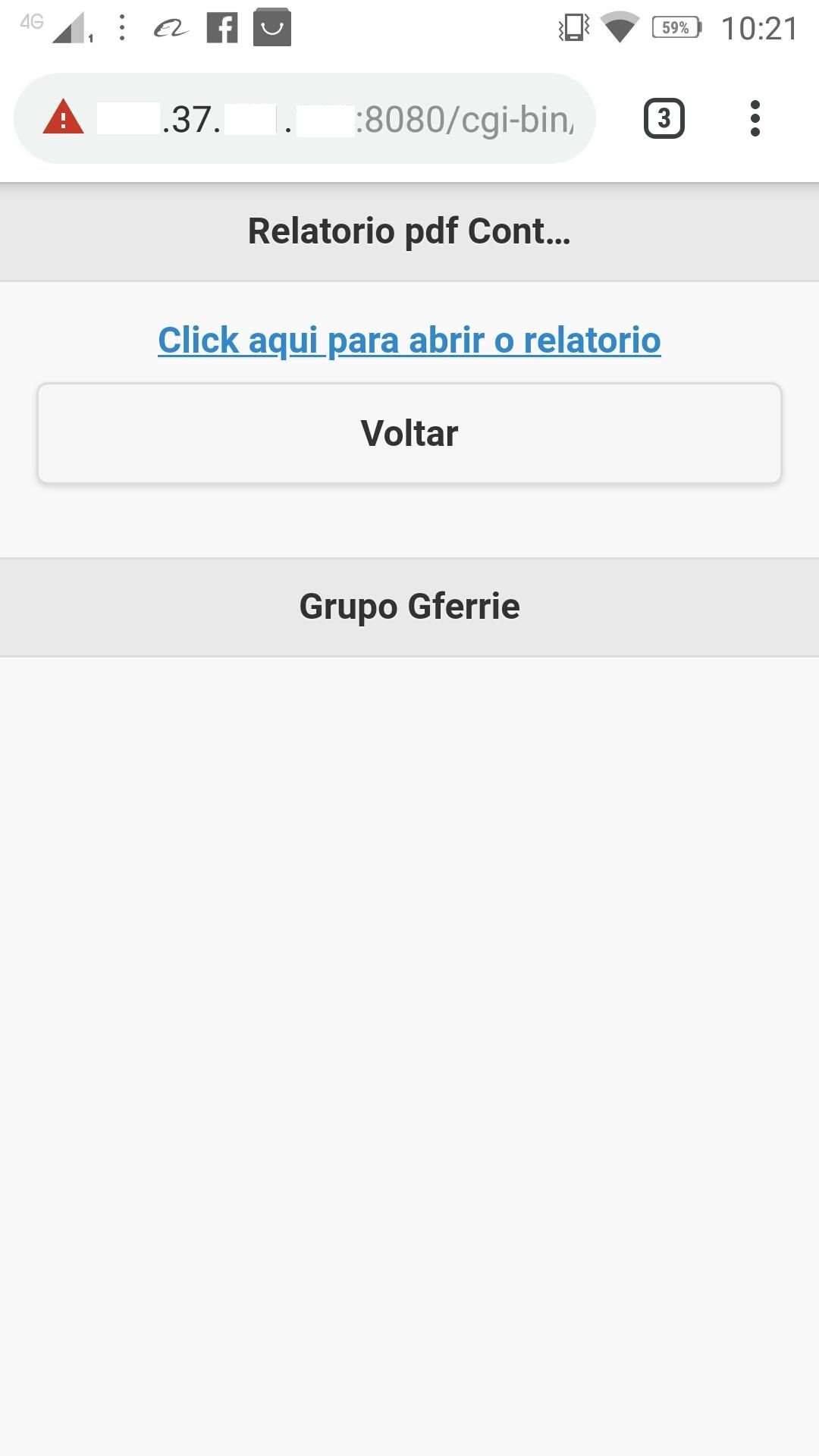Tap the Voltar button
819x1456 pixels.
tap(409, 433)
